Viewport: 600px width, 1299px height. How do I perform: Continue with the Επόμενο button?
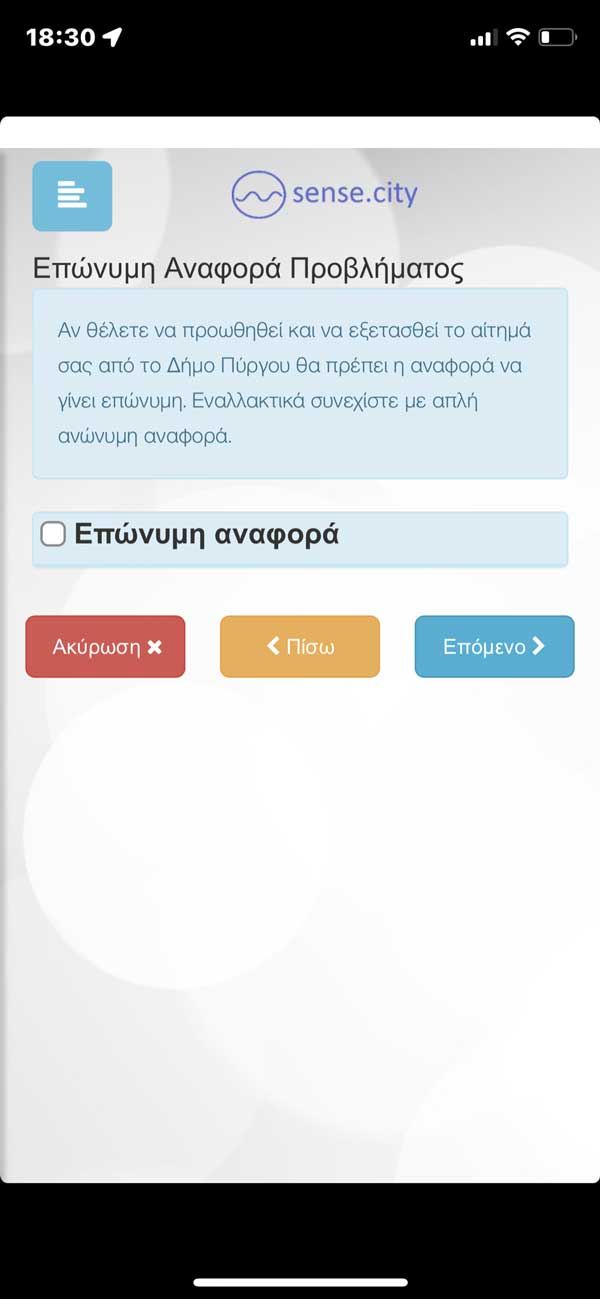(x=494, y=647)
